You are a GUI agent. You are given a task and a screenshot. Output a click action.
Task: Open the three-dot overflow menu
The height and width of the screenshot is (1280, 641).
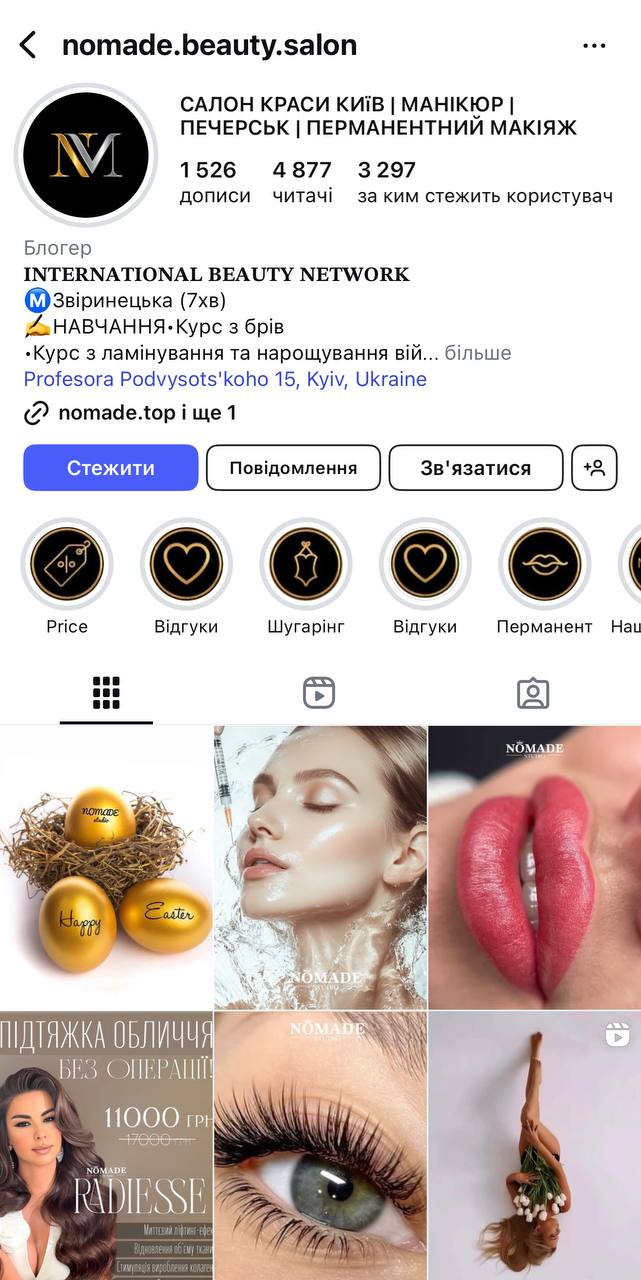pyautogui.click(x=594, y=46)
